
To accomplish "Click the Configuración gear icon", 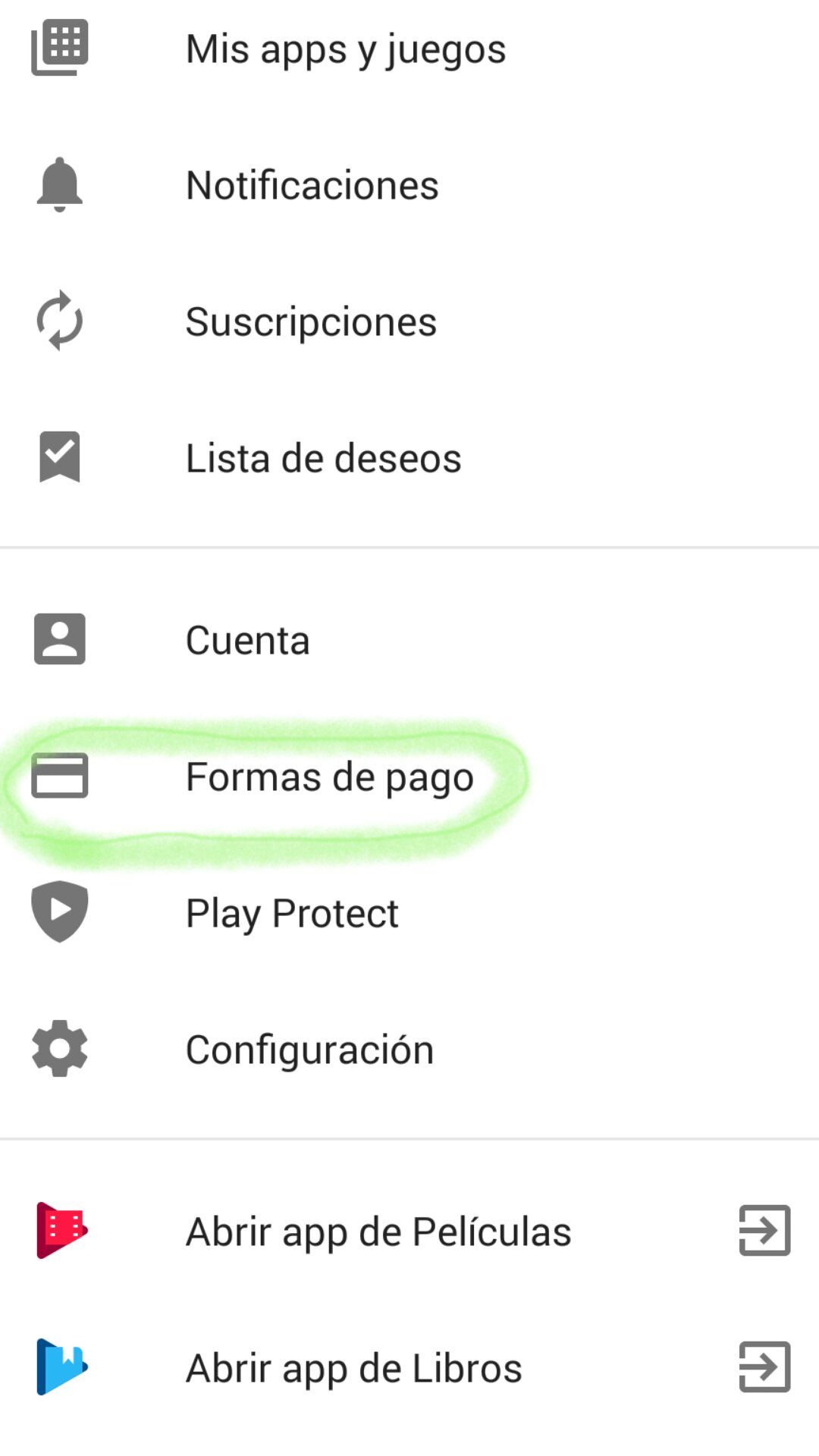I will pos(59,1049).
